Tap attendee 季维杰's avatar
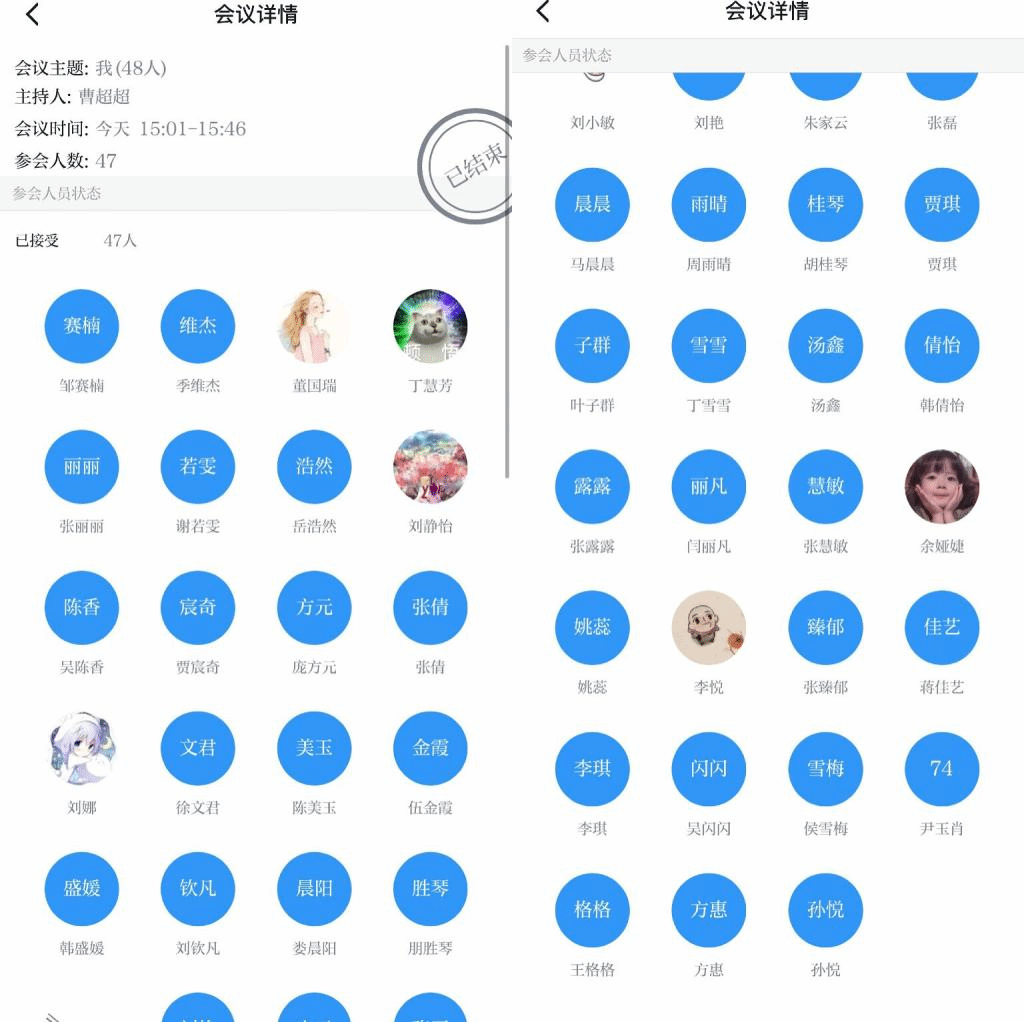This screenshot has width=1024, height=1022. (198, 326)
